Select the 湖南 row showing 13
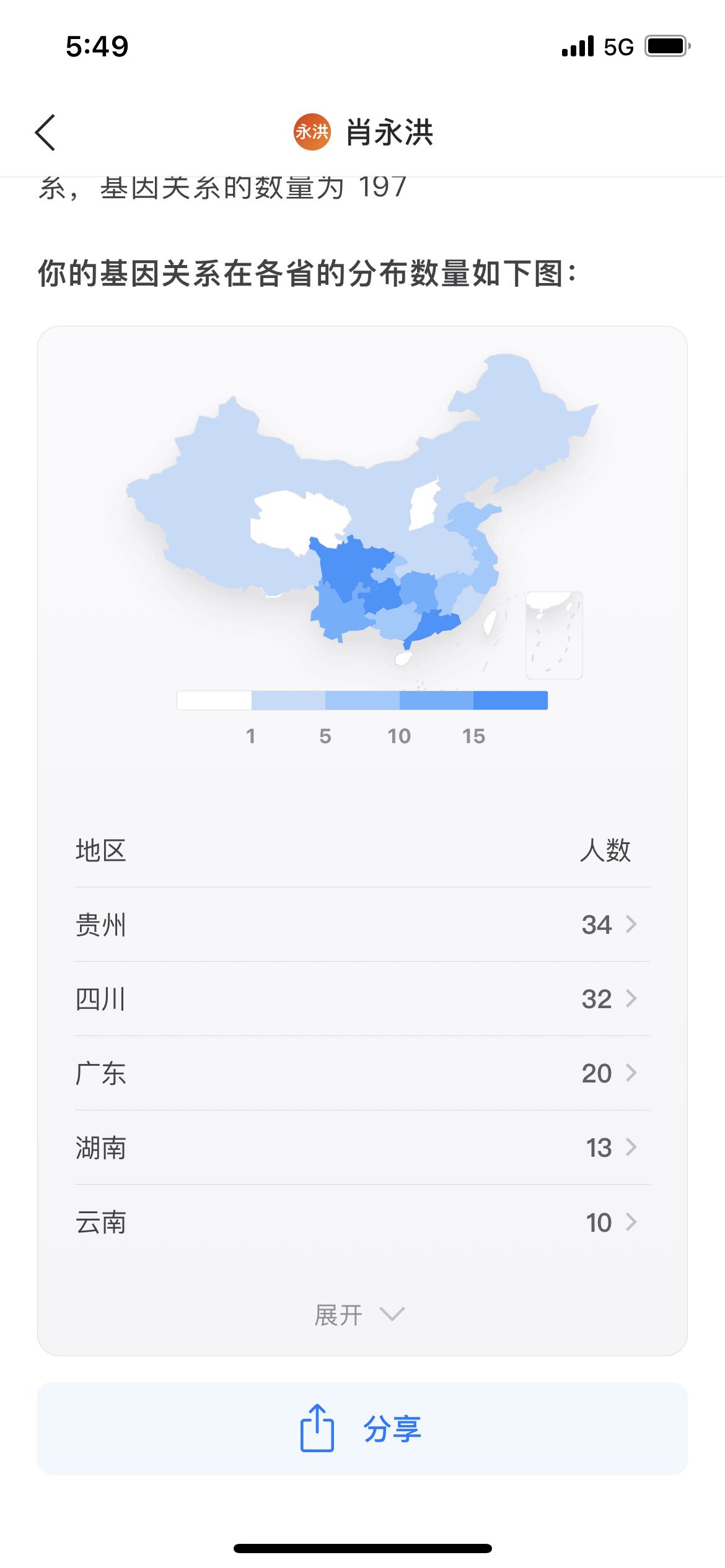Image resolution: width=725 pixels, height=1568 pixels. (x=362, y=1148)
